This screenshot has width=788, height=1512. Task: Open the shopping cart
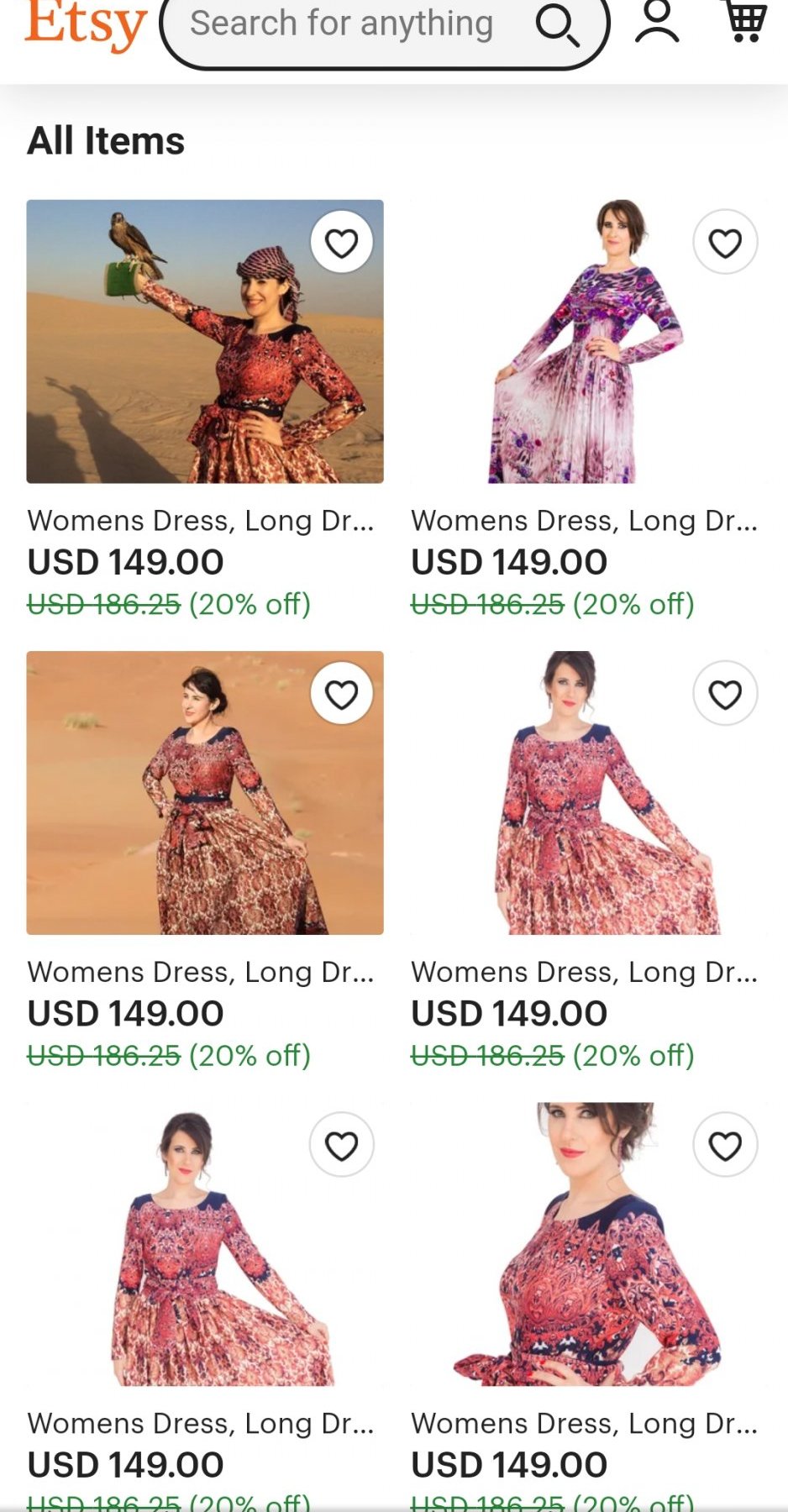(745, 22)
